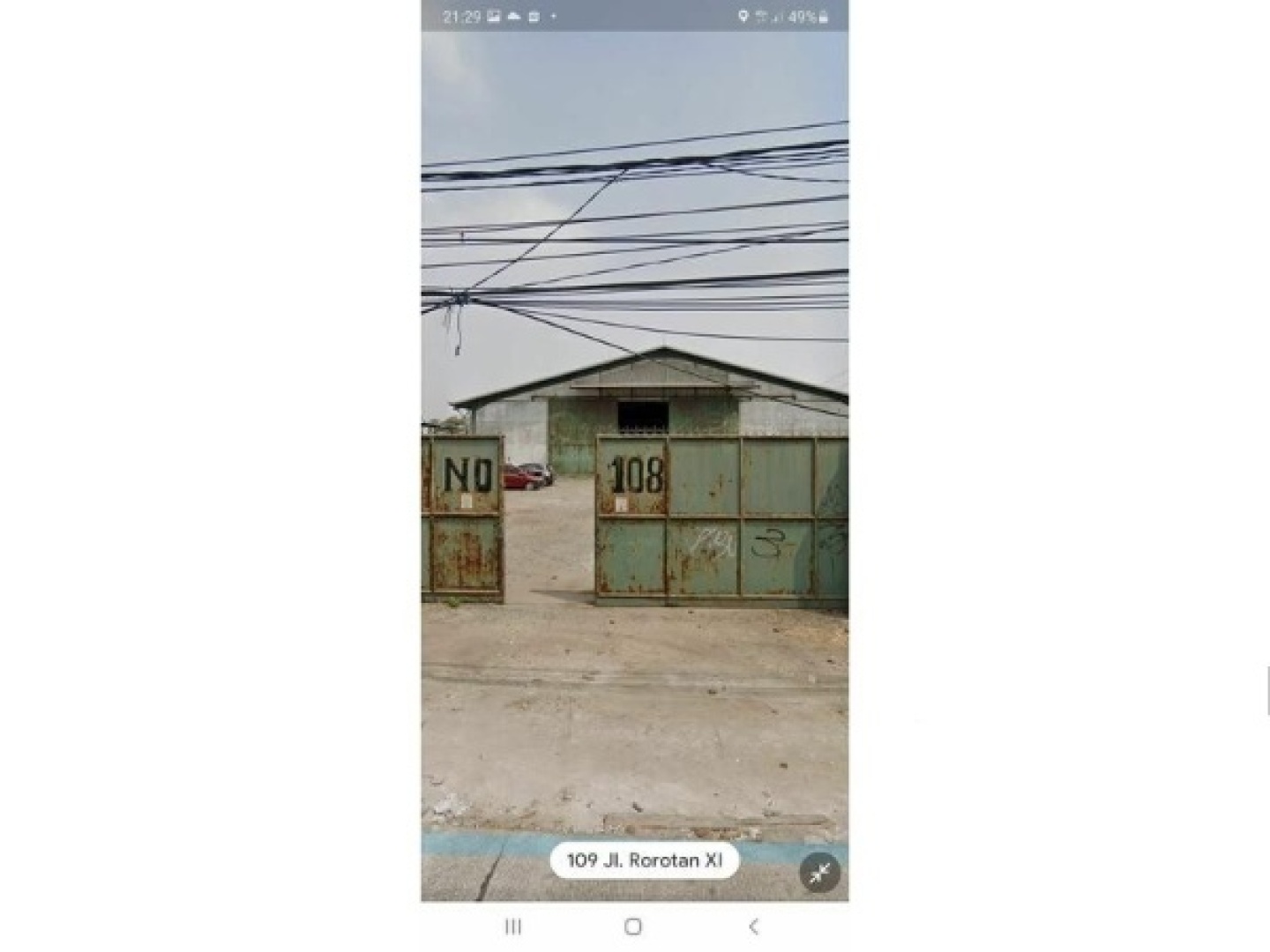Open the recent apps view
1270x952 pixels.
[513, 926]
